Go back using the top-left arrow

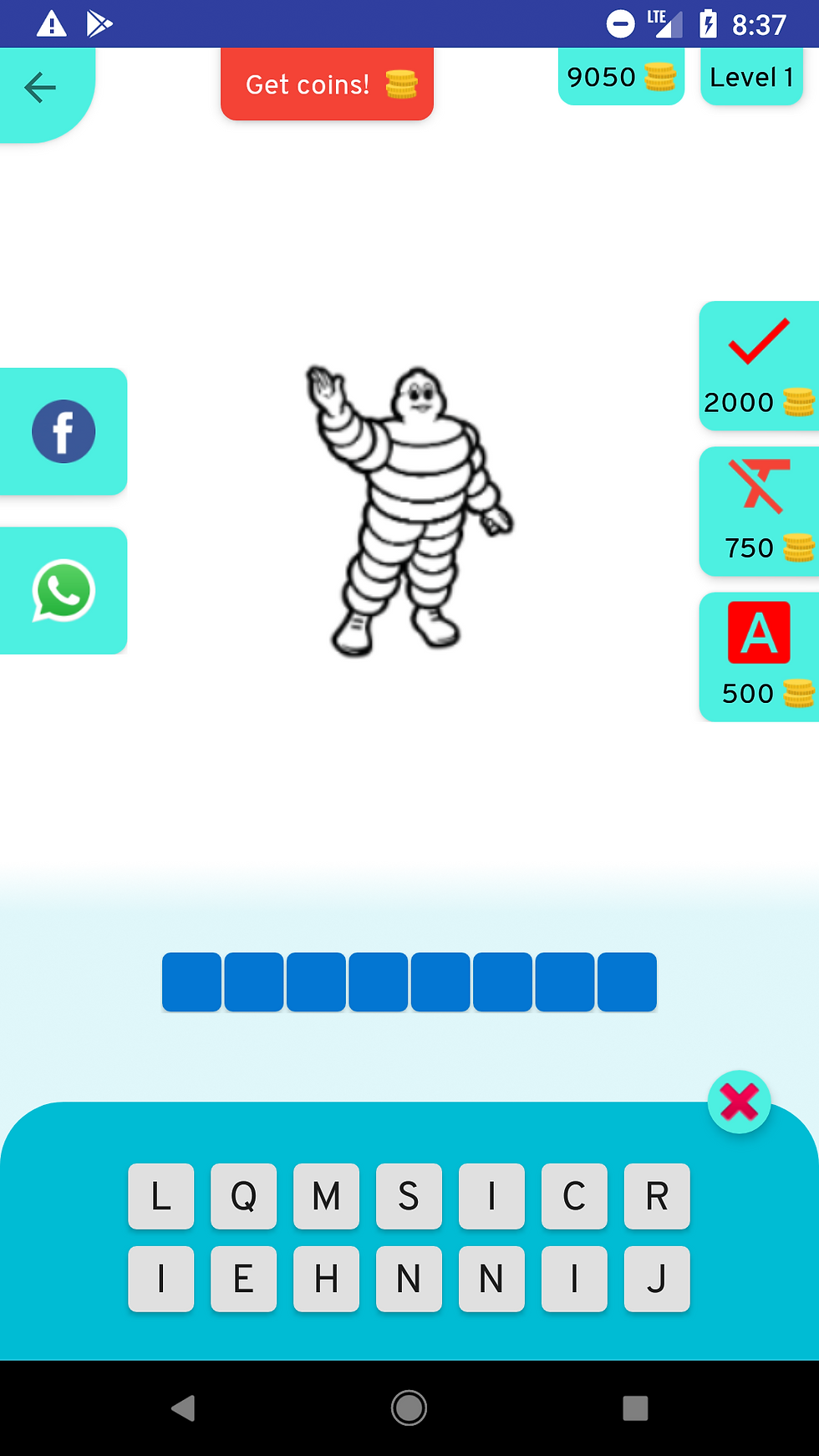(40, 88)
